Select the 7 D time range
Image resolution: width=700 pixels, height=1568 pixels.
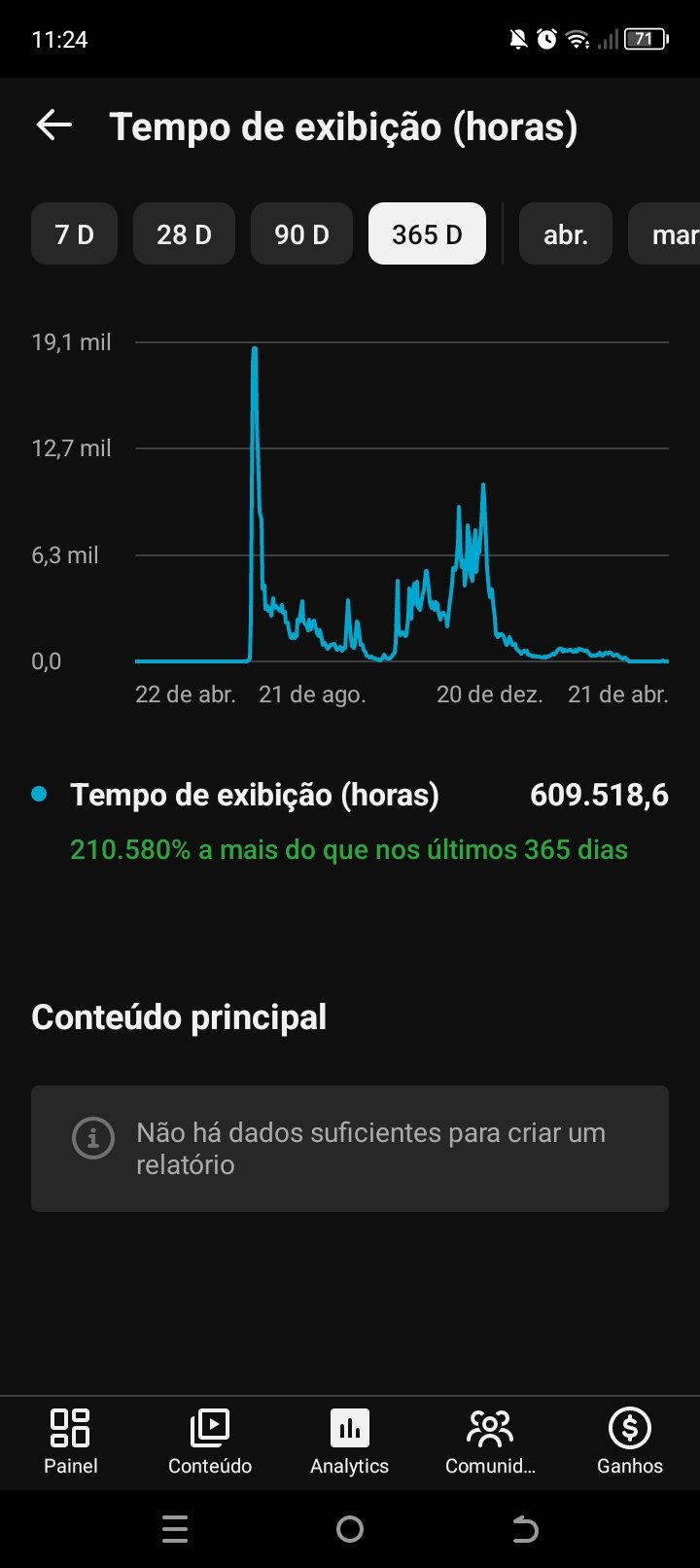point(74,234)
